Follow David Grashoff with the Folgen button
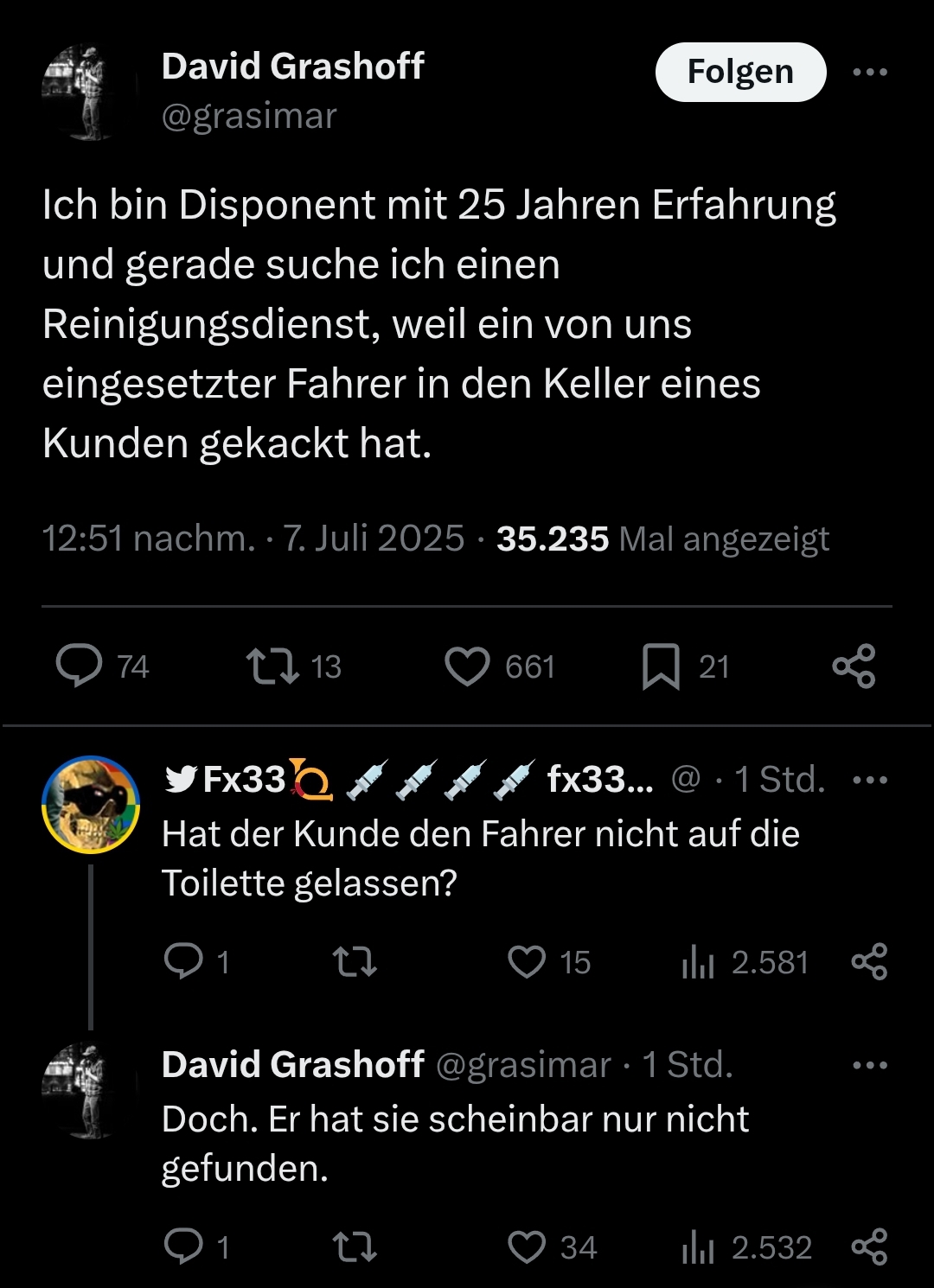934x1288 pixels. click(740, 72)
